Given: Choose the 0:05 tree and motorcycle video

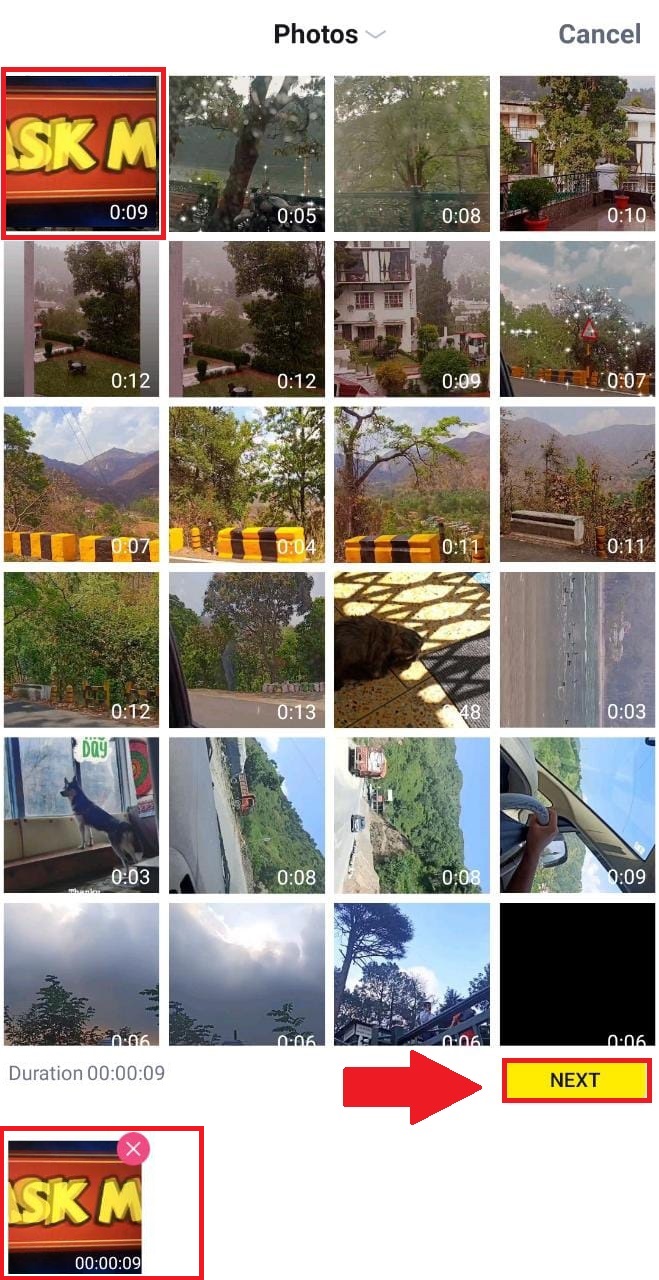Looking at the screenshot, I should click(246, 153).
